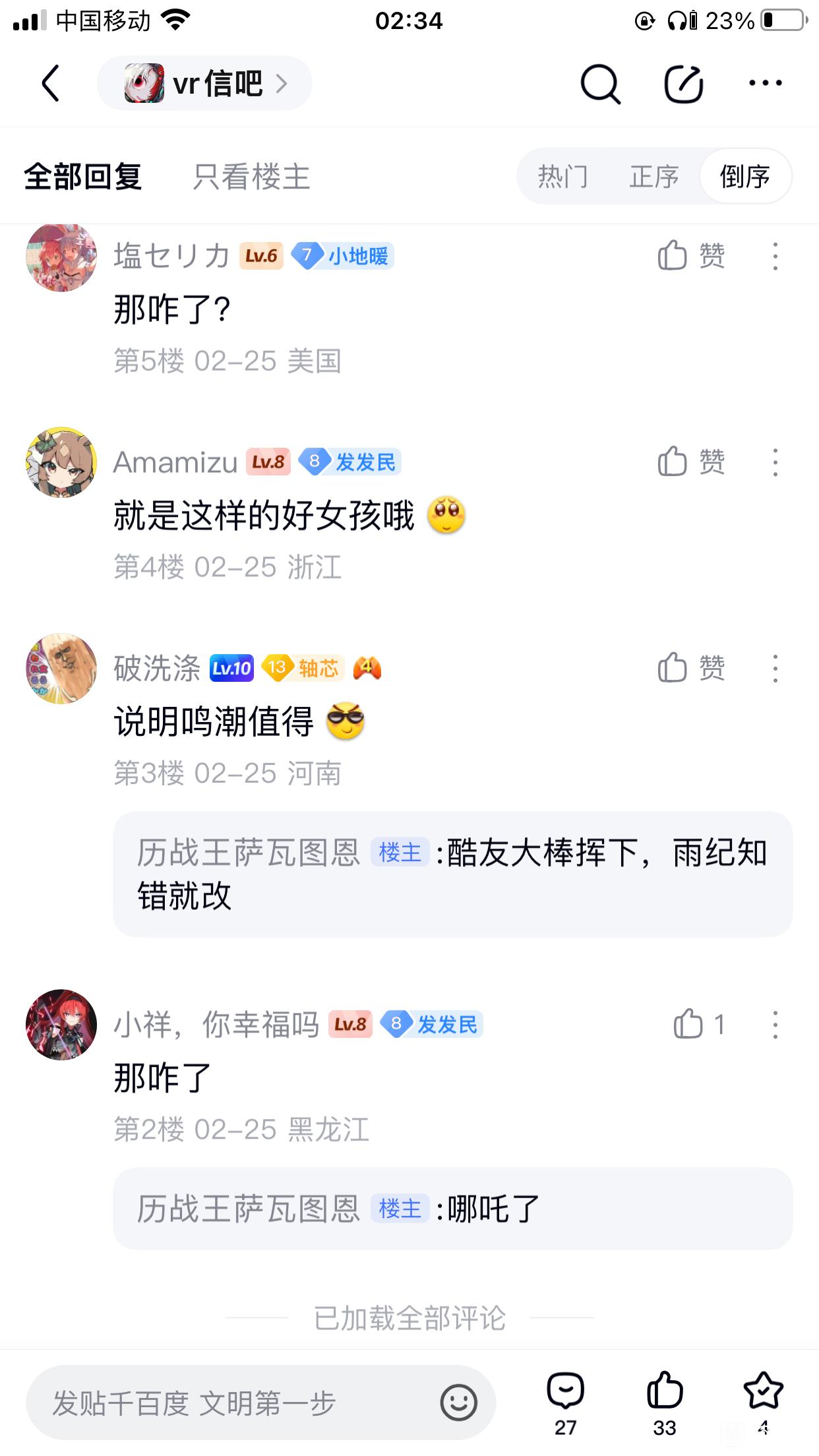
Task: Sort replies by 热门
Action: click(x=562, y=177)
